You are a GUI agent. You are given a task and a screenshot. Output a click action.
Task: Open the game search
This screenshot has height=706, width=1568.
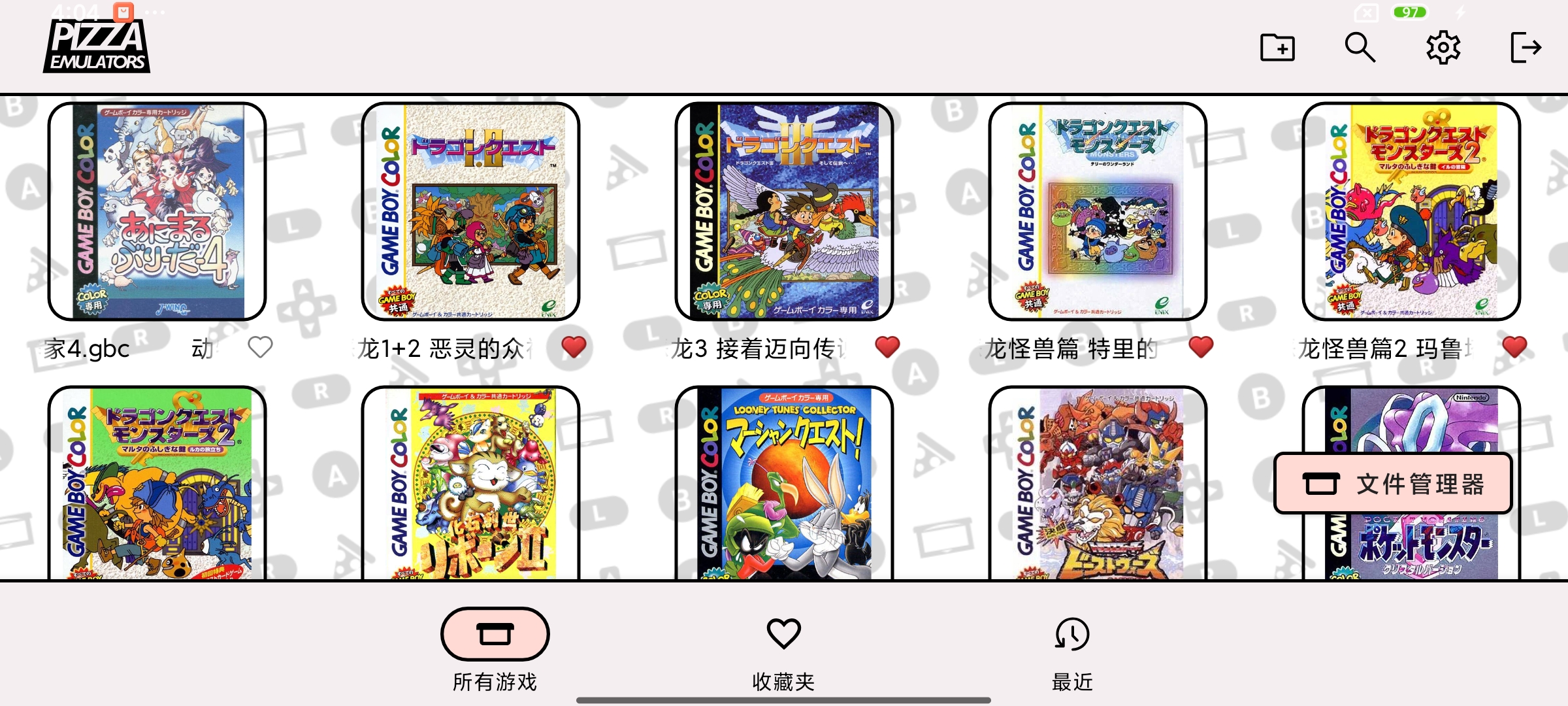point(1360,48)
